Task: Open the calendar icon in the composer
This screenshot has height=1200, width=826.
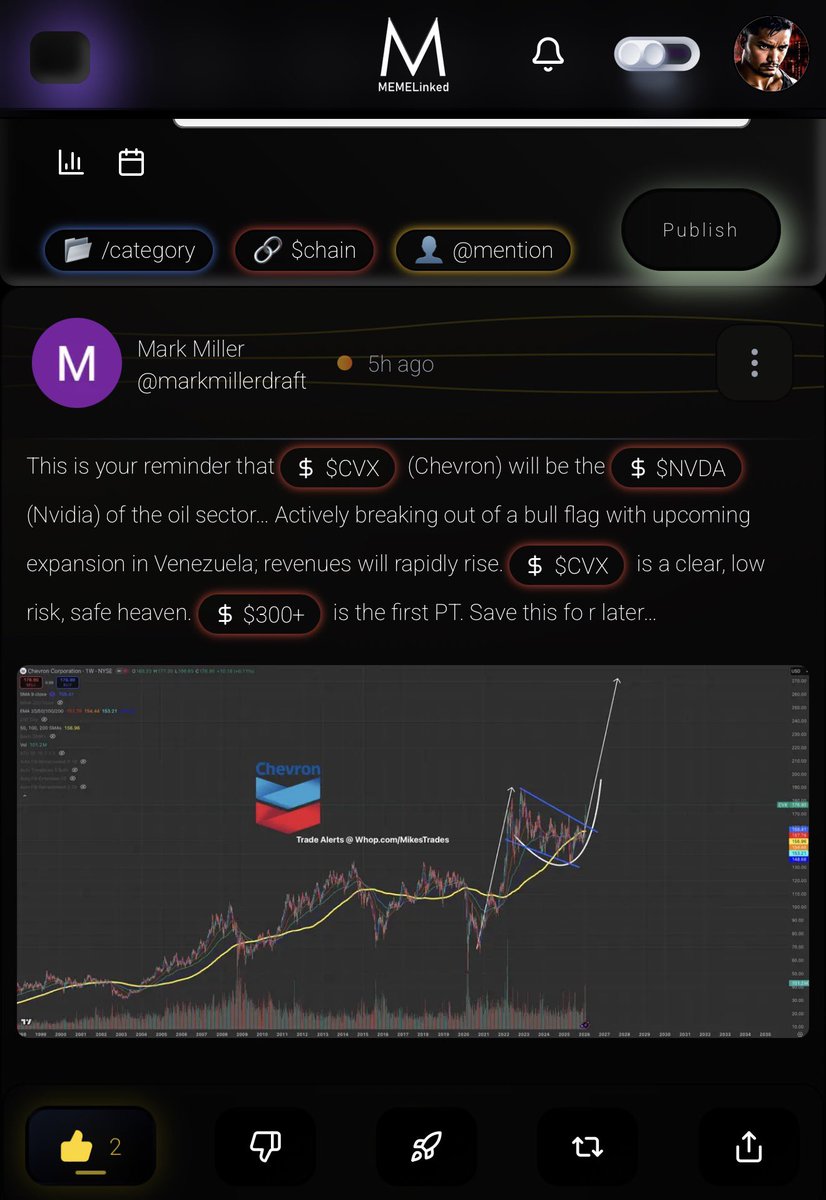Action: pos(132,162)
